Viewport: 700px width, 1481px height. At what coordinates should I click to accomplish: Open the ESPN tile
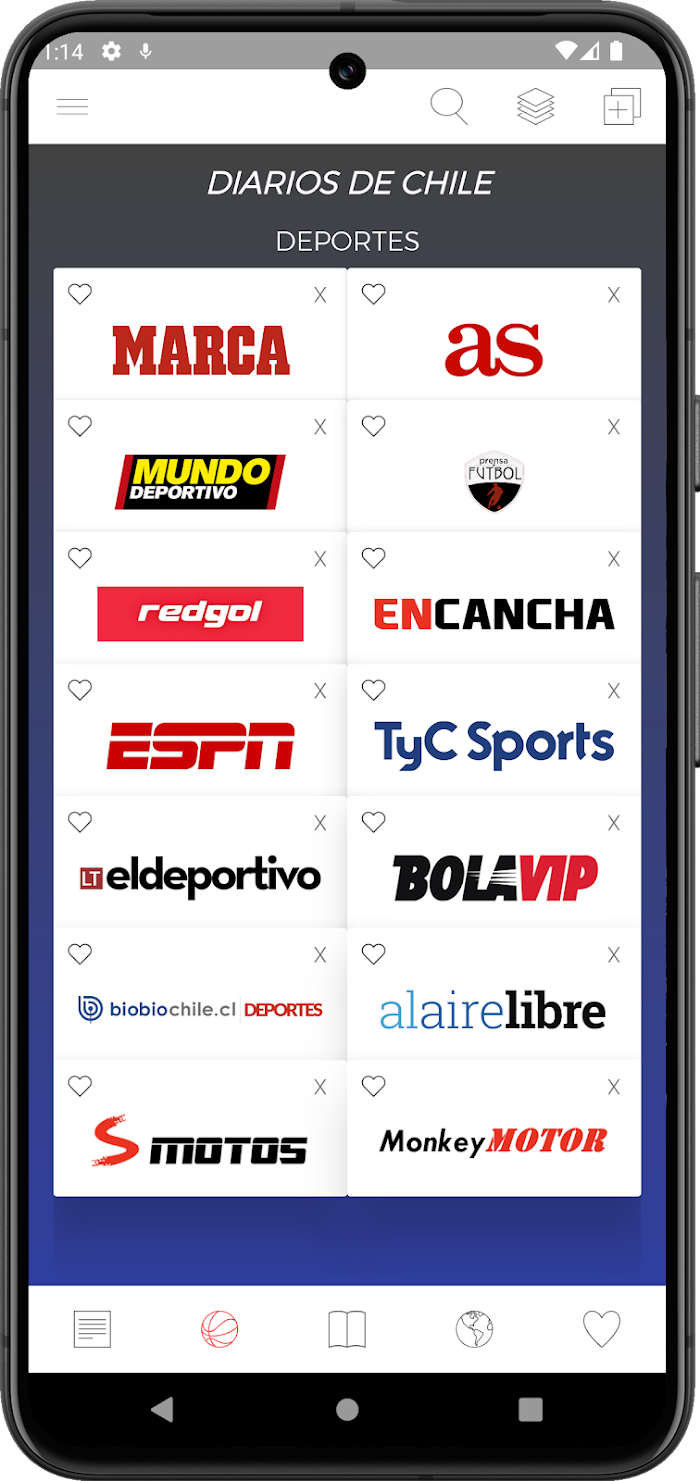200,730
